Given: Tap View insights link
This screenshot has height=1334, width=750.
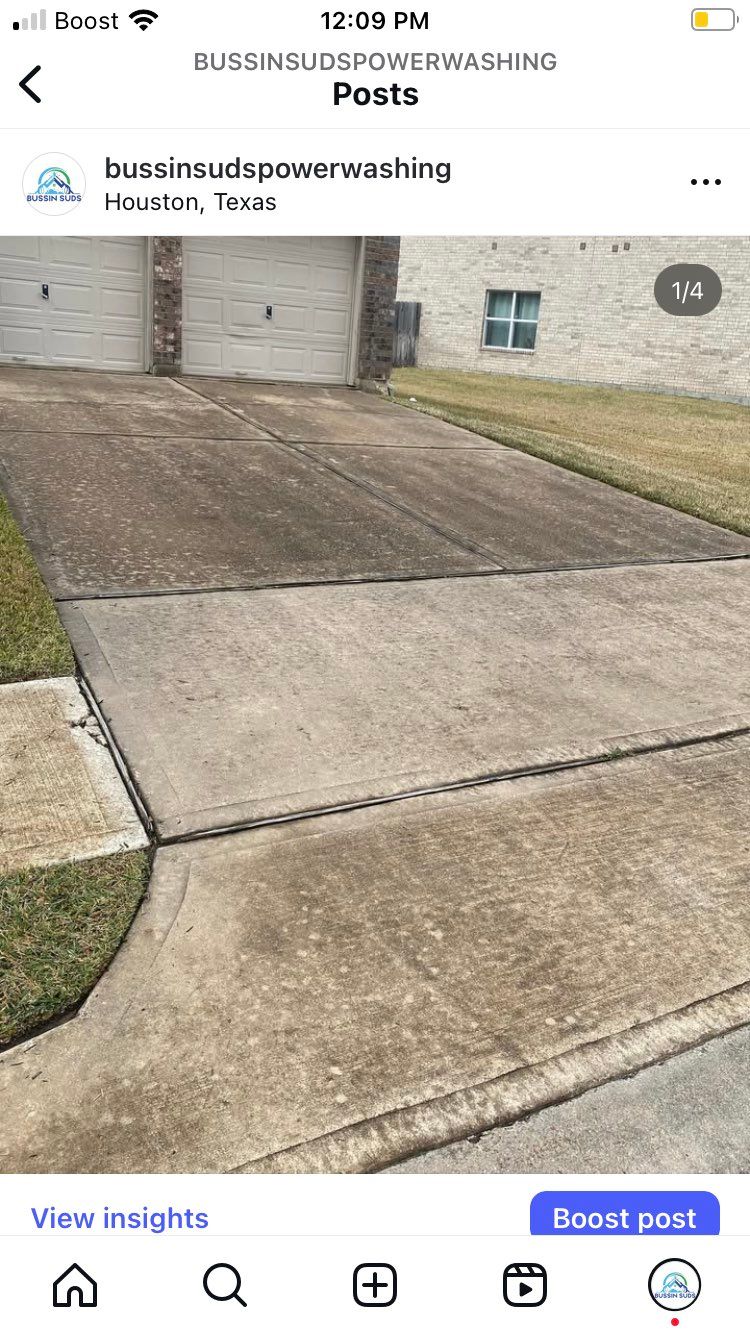Looking at the screenshot, I should (119, 1217).
